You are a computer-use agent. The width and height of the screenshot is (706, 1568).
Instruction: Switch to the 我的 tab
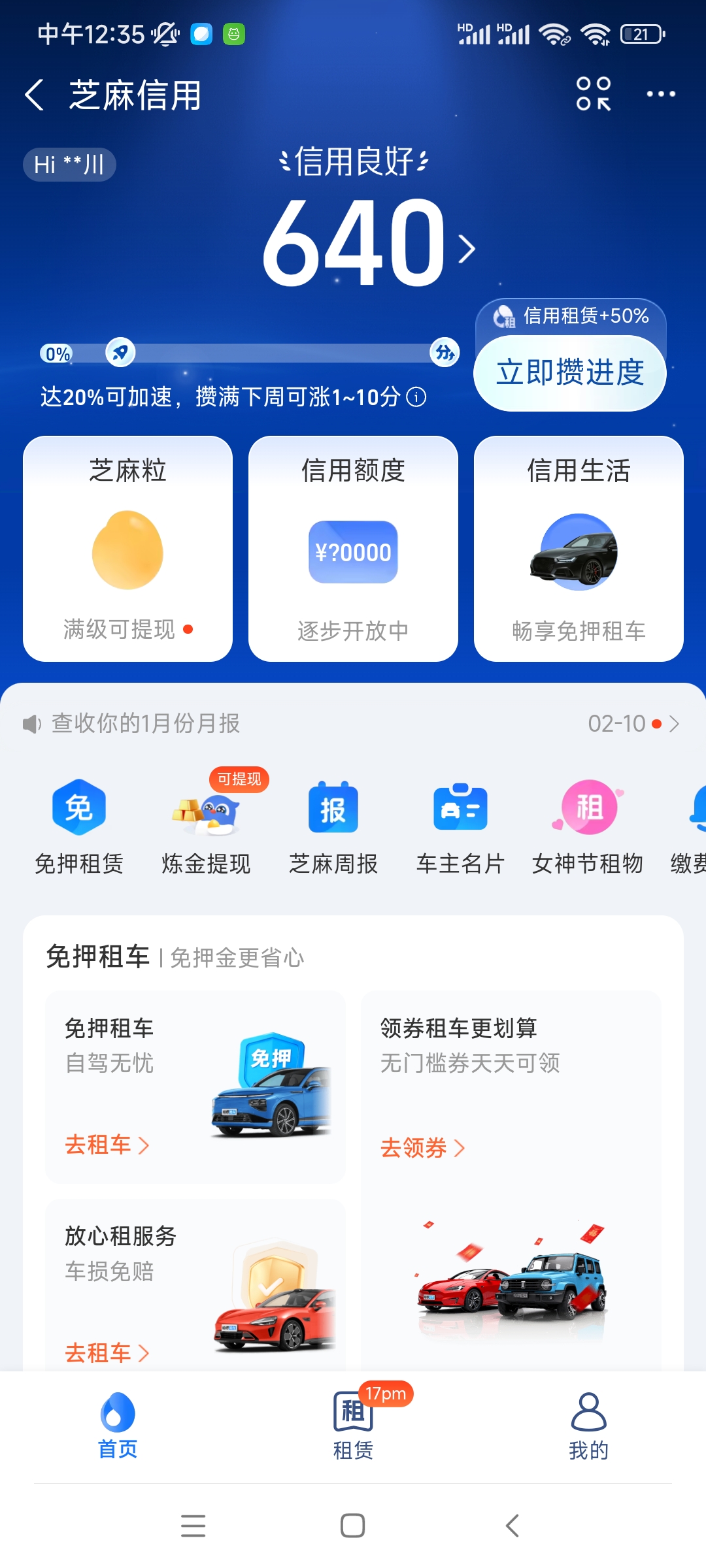point(588,1424)
